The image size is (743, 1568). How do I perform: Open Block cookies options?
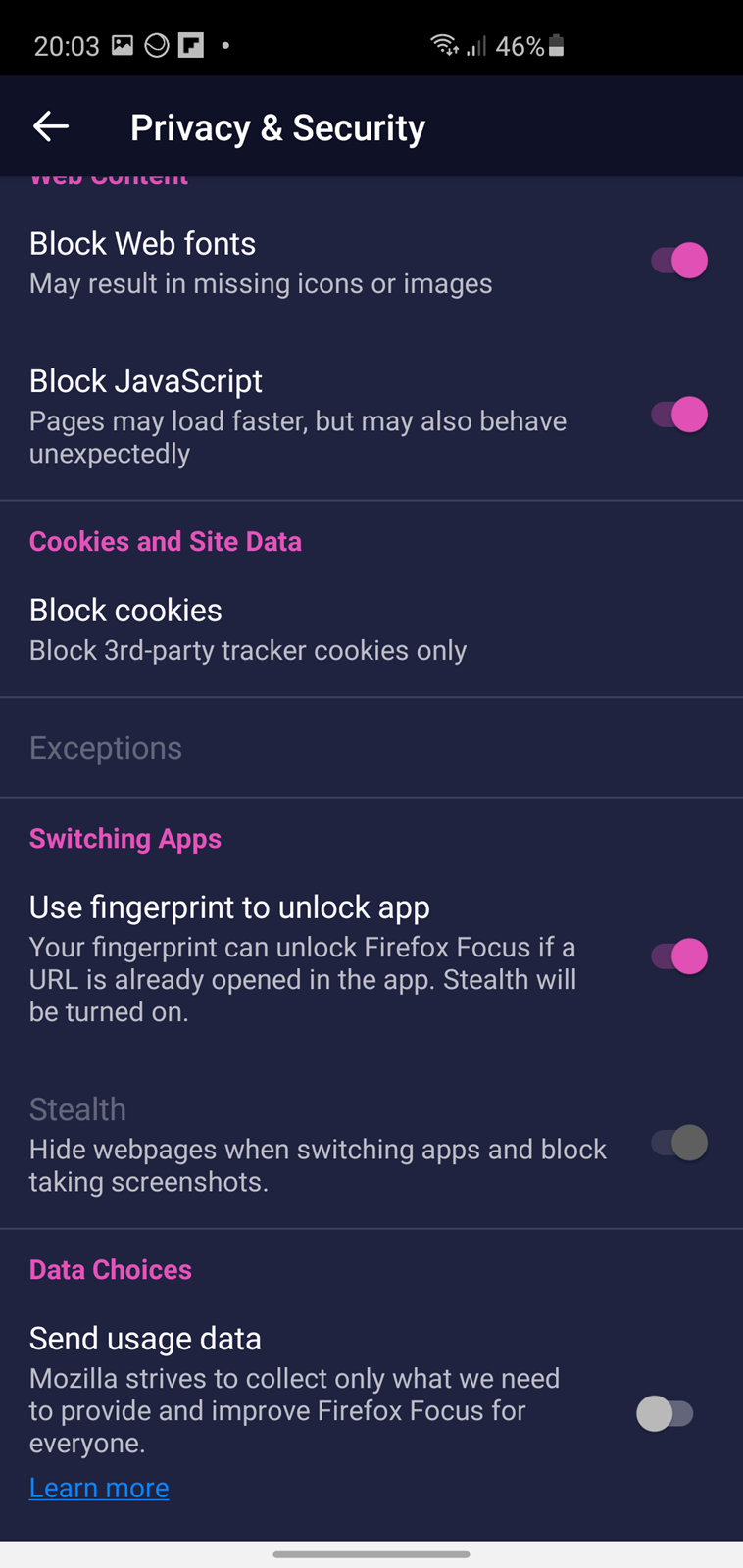[x=371, y=629]
